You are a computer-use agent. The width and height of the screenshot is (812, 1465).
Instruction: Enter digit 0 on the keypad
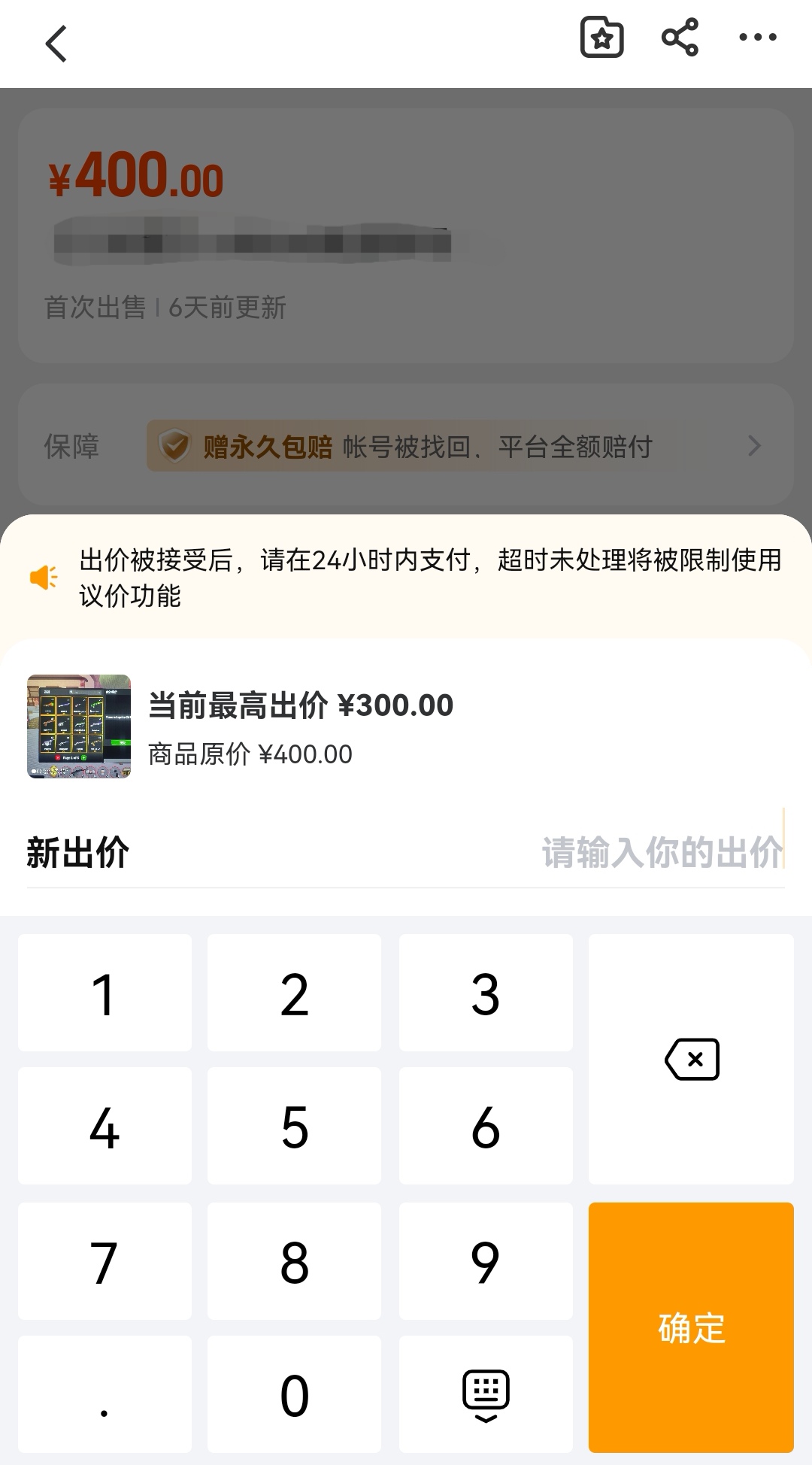(x=294, y=1395)
